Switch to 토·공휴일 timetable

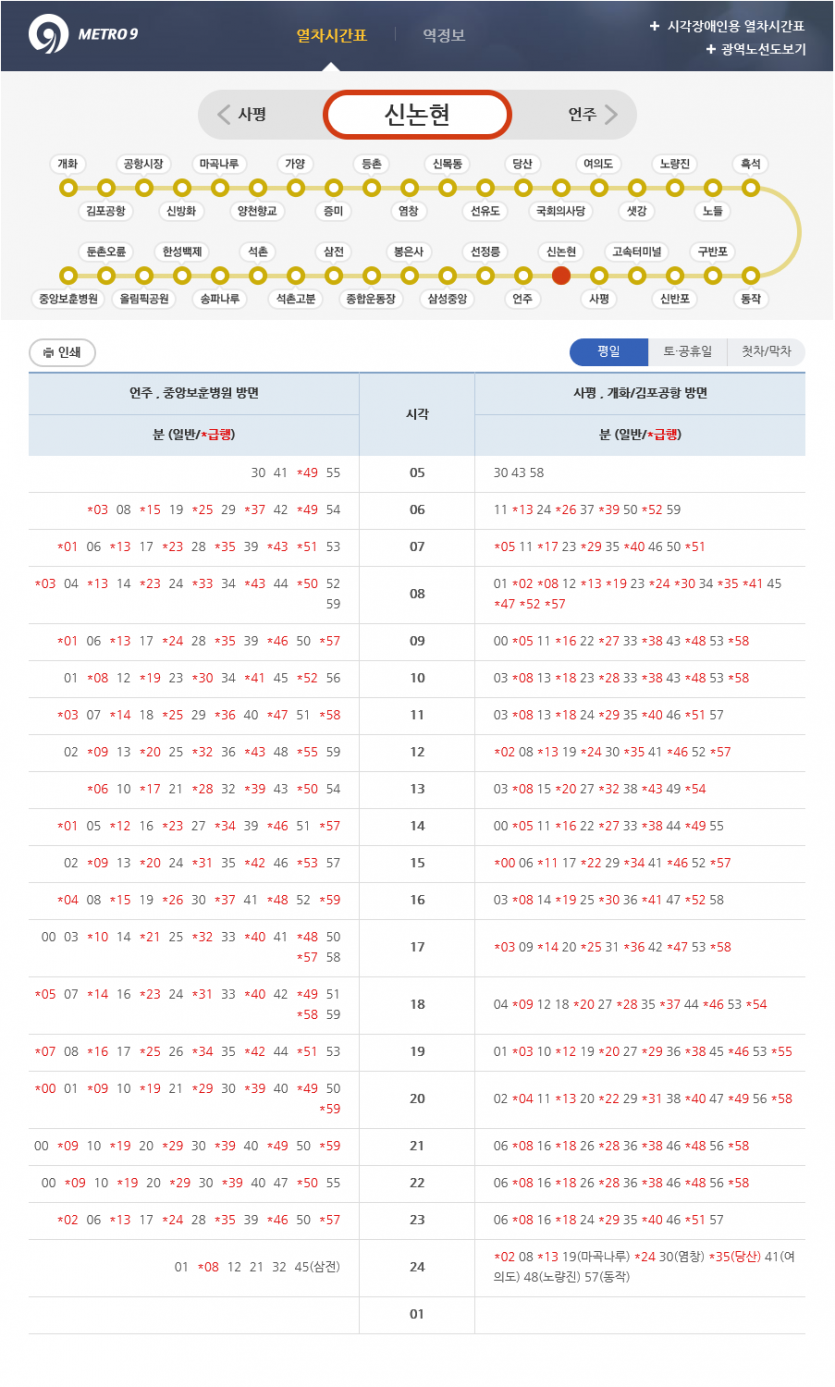(x=687, y=352)
